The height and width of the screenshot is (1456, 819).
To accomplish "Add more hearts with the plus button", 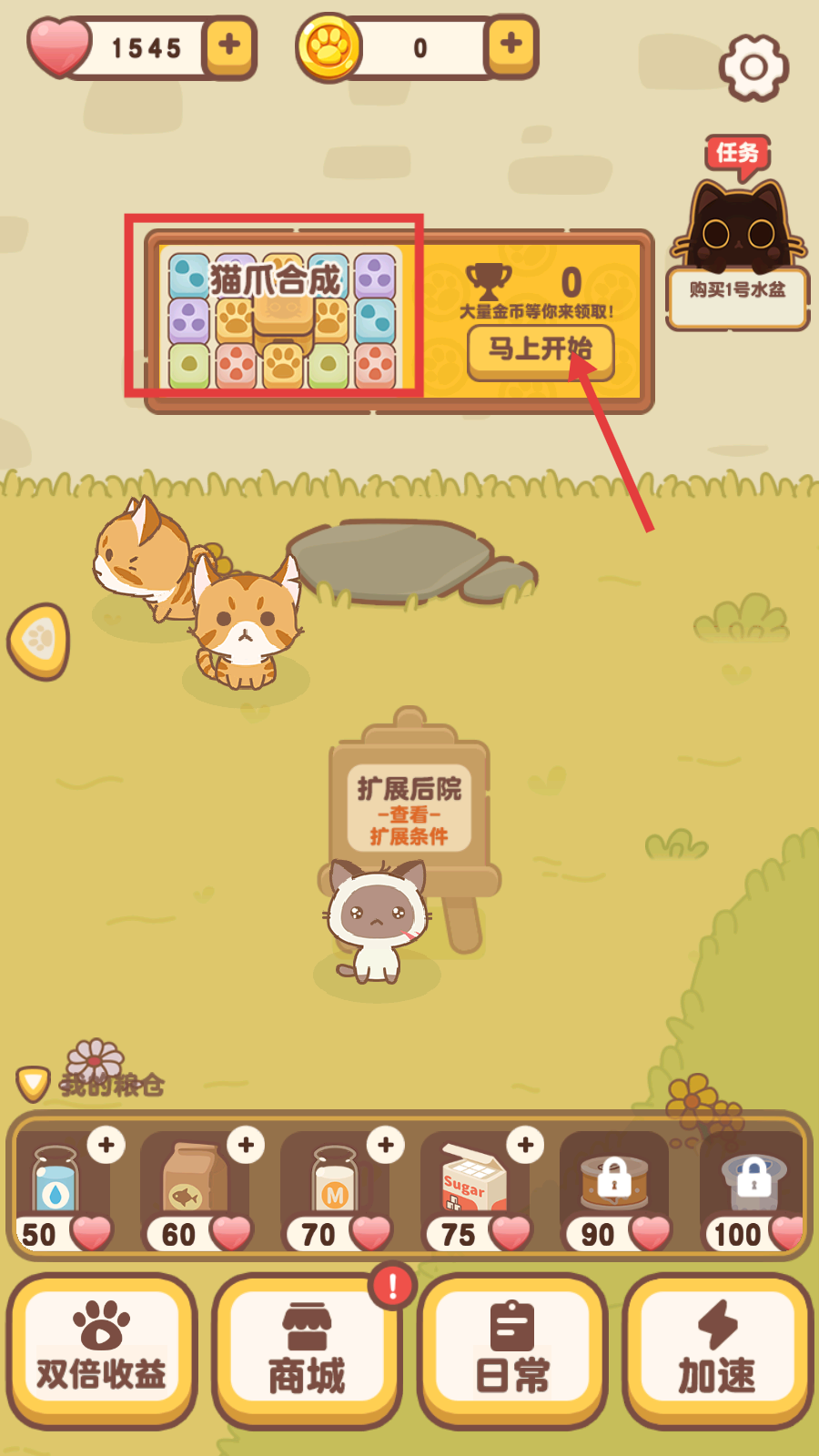I will (x=229, y=45).
